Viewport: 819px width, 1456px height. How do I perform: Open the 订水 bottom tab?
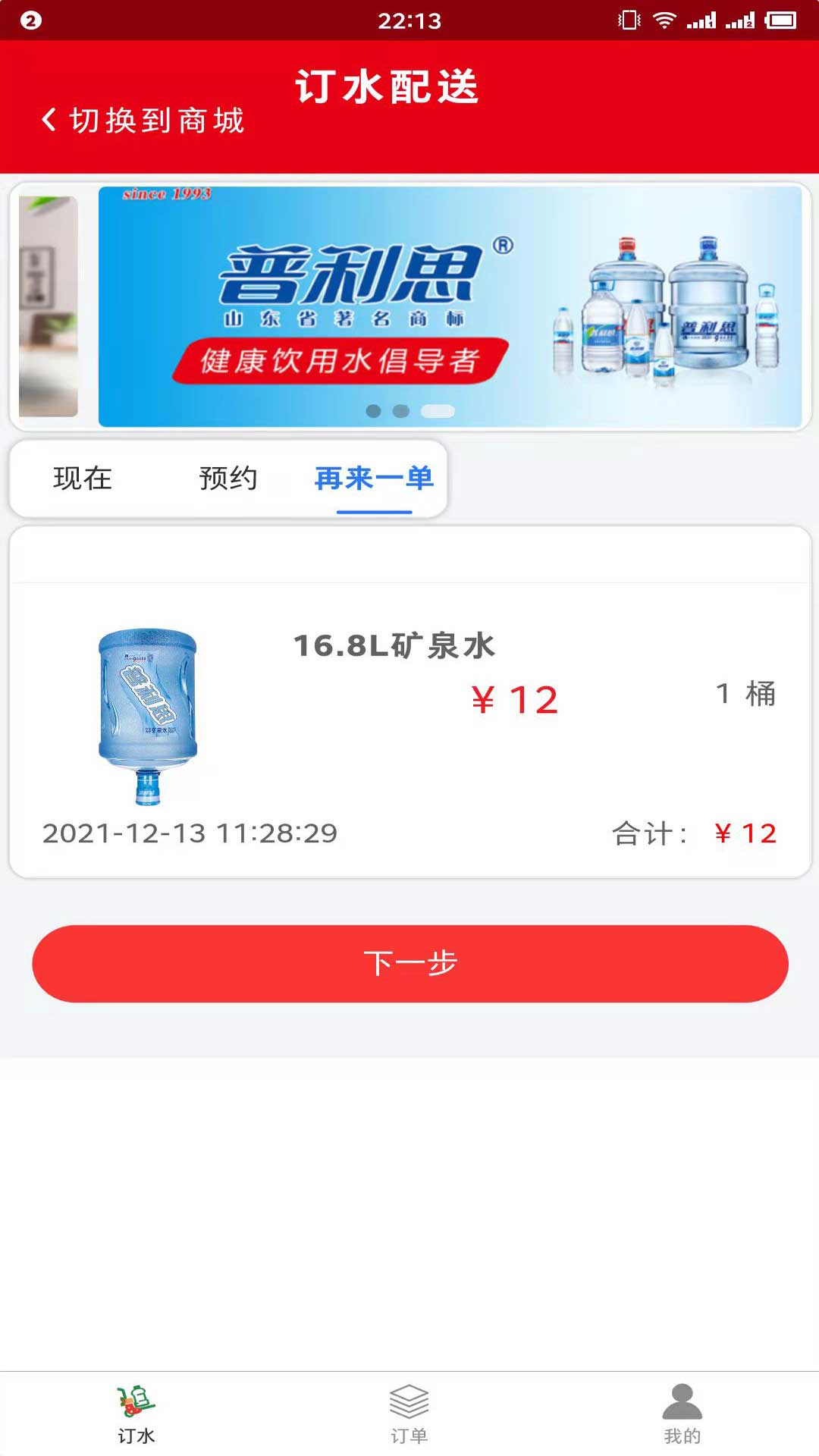coord(136,1414)
